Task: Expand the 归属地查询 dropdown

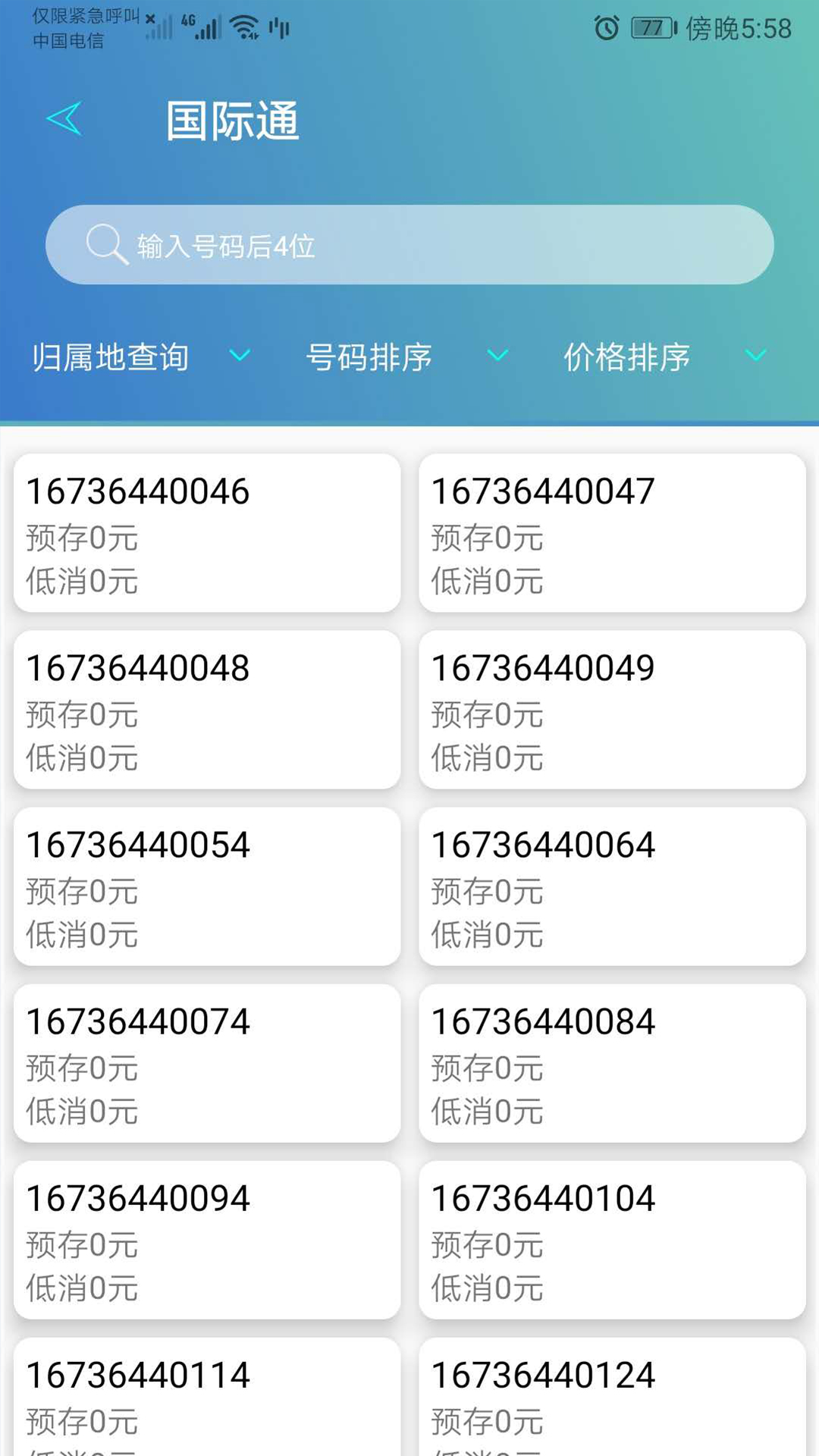Action: pyautogui.click(x=141, y=356)
